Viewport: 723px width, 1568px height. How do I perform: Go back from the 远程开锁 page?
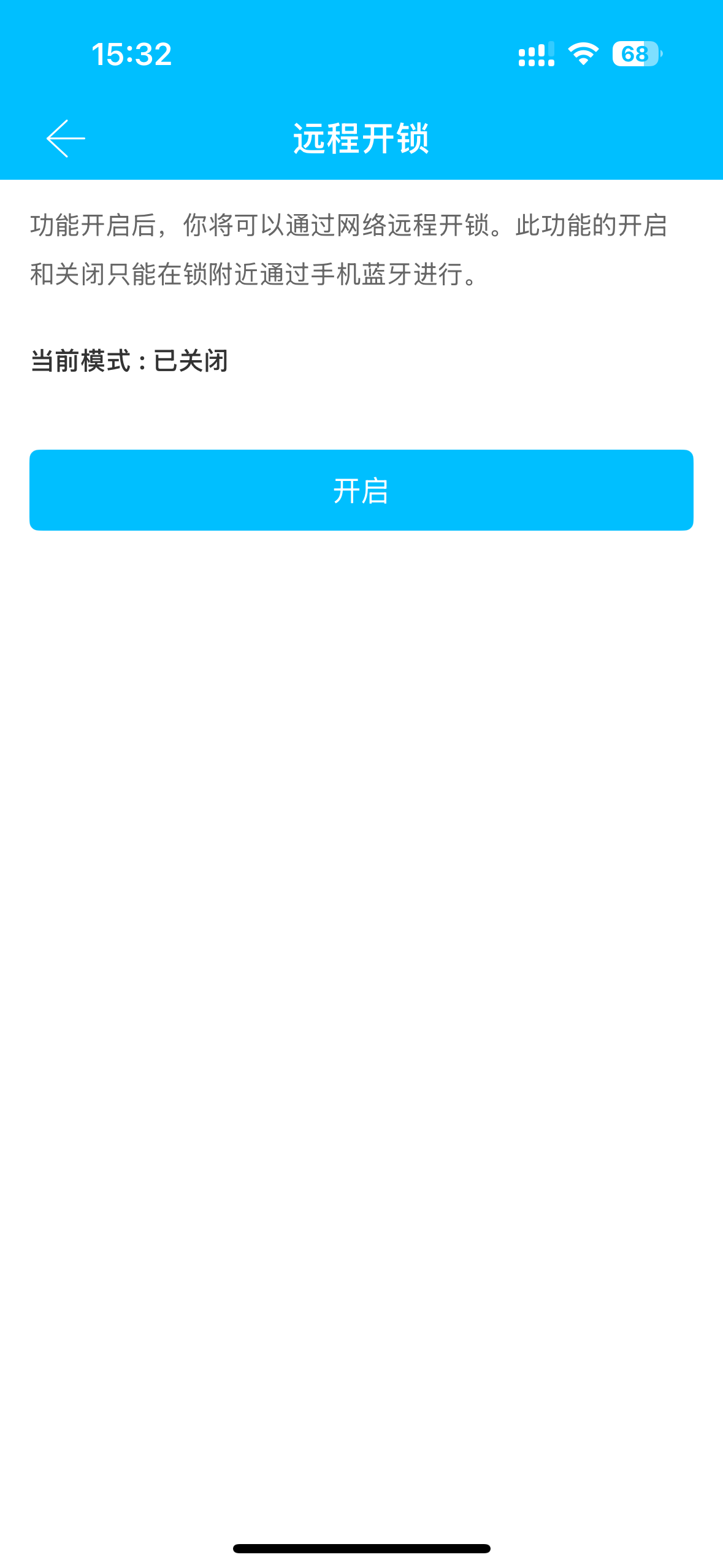point(66,139)
